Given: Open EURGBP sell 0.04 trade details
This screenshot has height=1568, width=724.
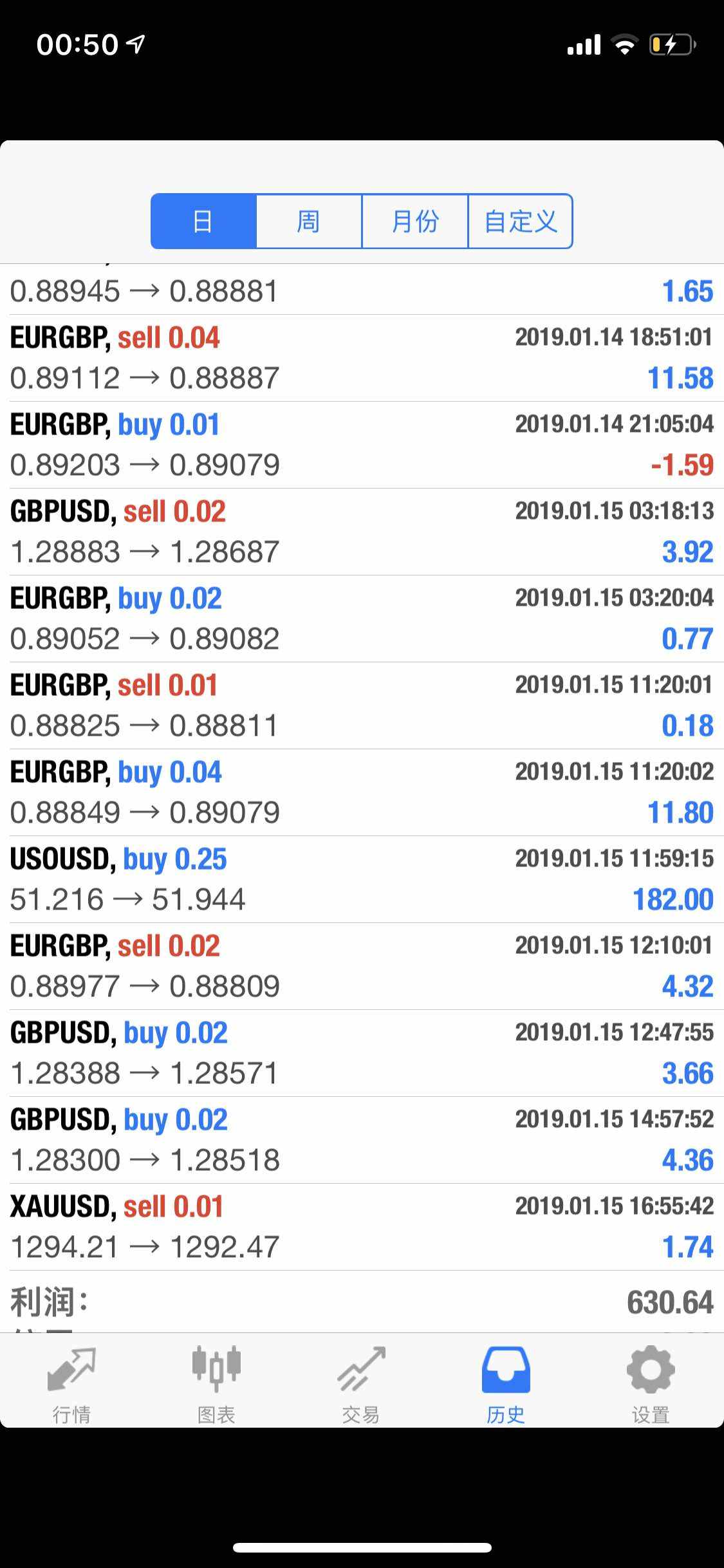Looking at the screenshot, I should (x=362, y=358).
